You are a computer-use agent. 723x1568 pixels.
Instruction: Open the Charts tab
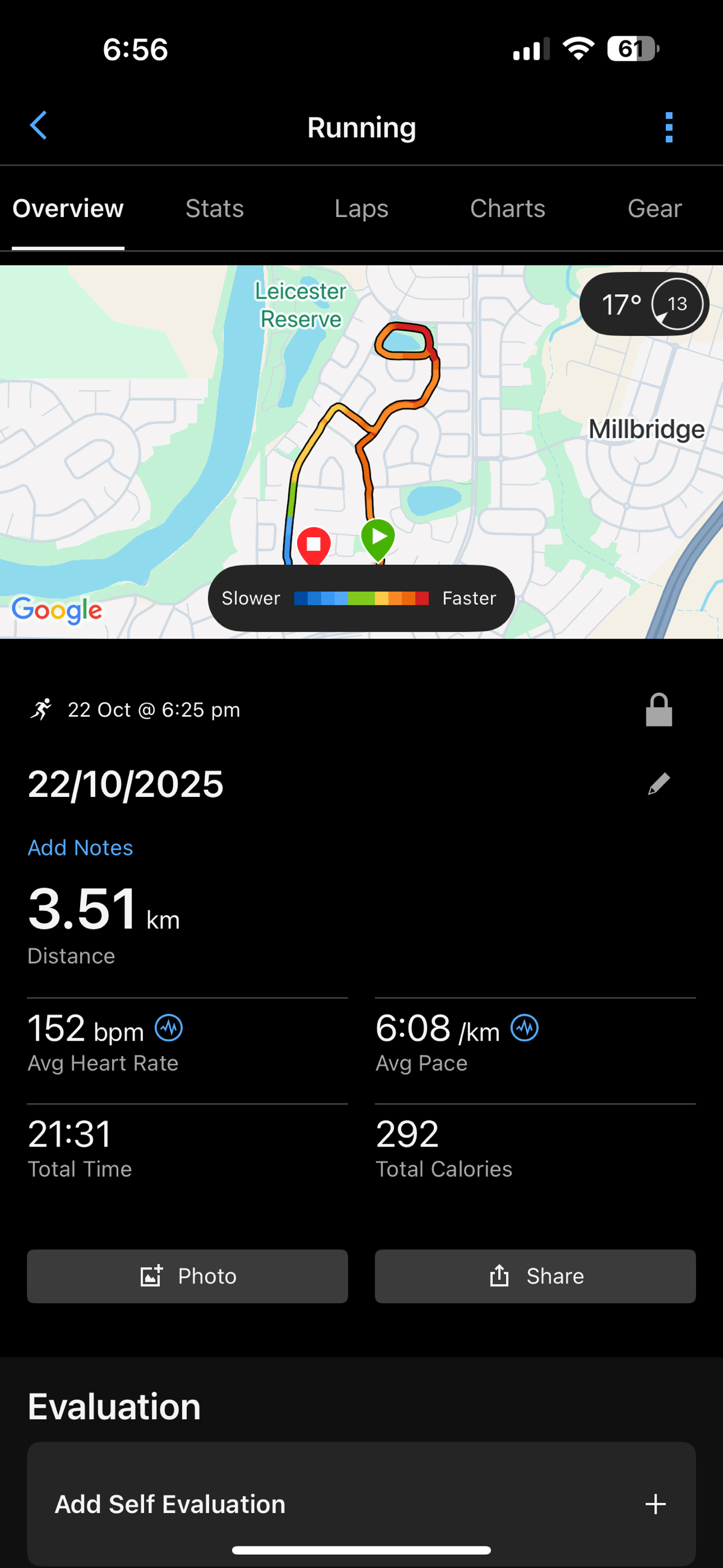point(507,209)
